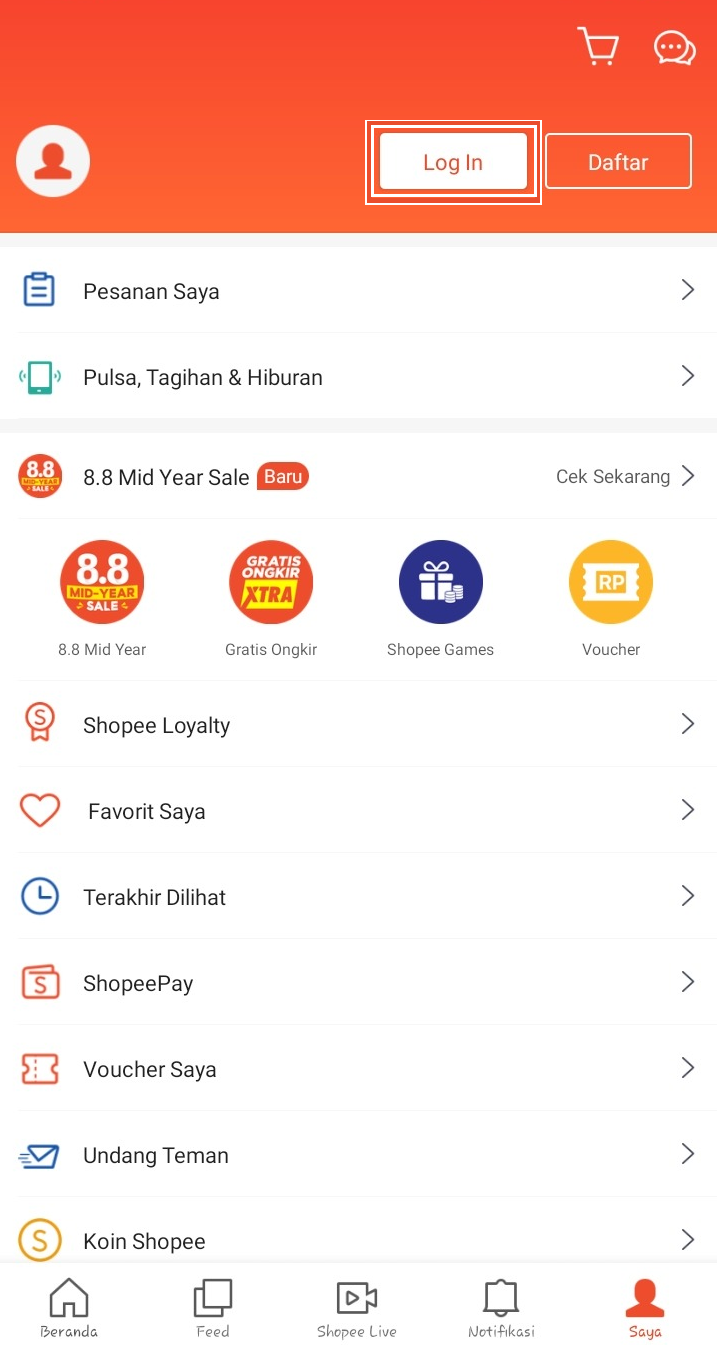The height and width of the screenshot is (1345, 717).
Task: Tap Daftar to register
Action: (618, 162)
